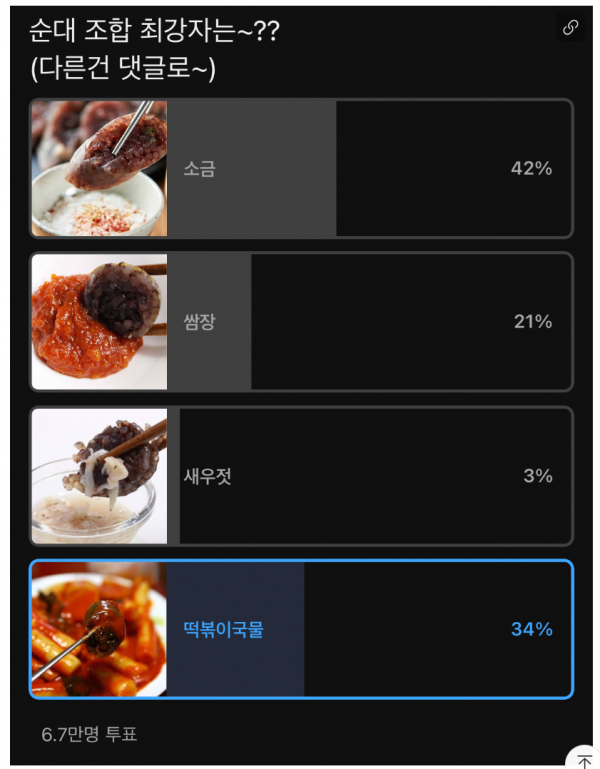
Task: Vote for the 쌈장 option
Action: (x=301, y=321)
